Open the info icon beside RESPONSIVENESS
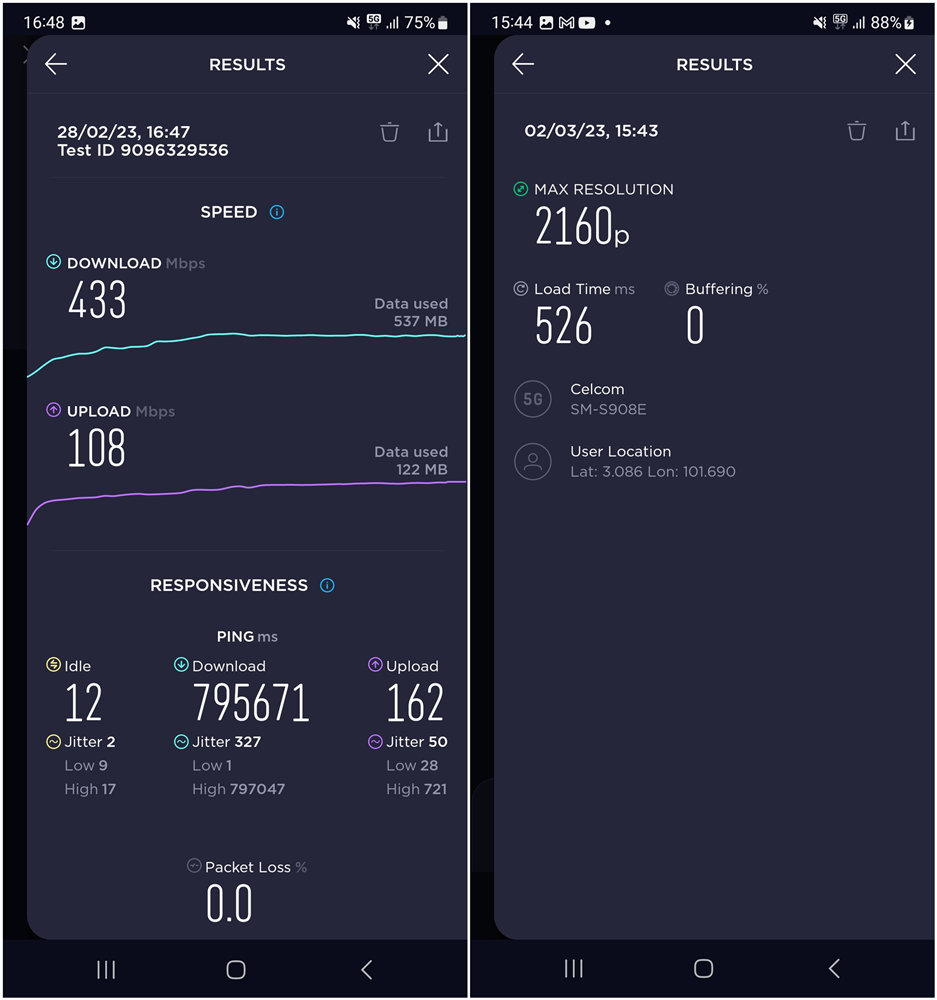The width and height of the screenshot is (937, 1000). (x=327, y=585)
